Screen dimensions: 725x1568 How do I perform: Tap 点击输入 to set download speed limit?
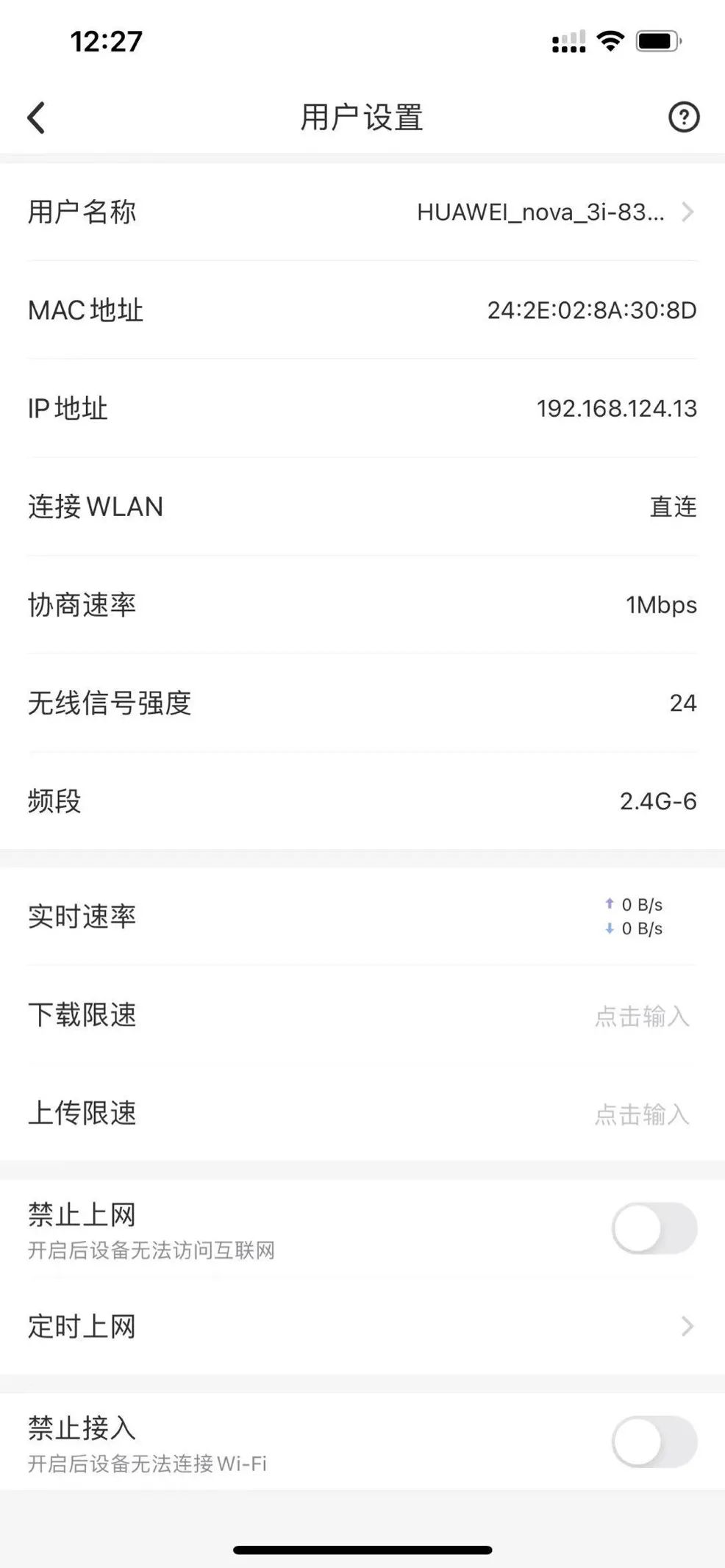[x=643, y=1015]
